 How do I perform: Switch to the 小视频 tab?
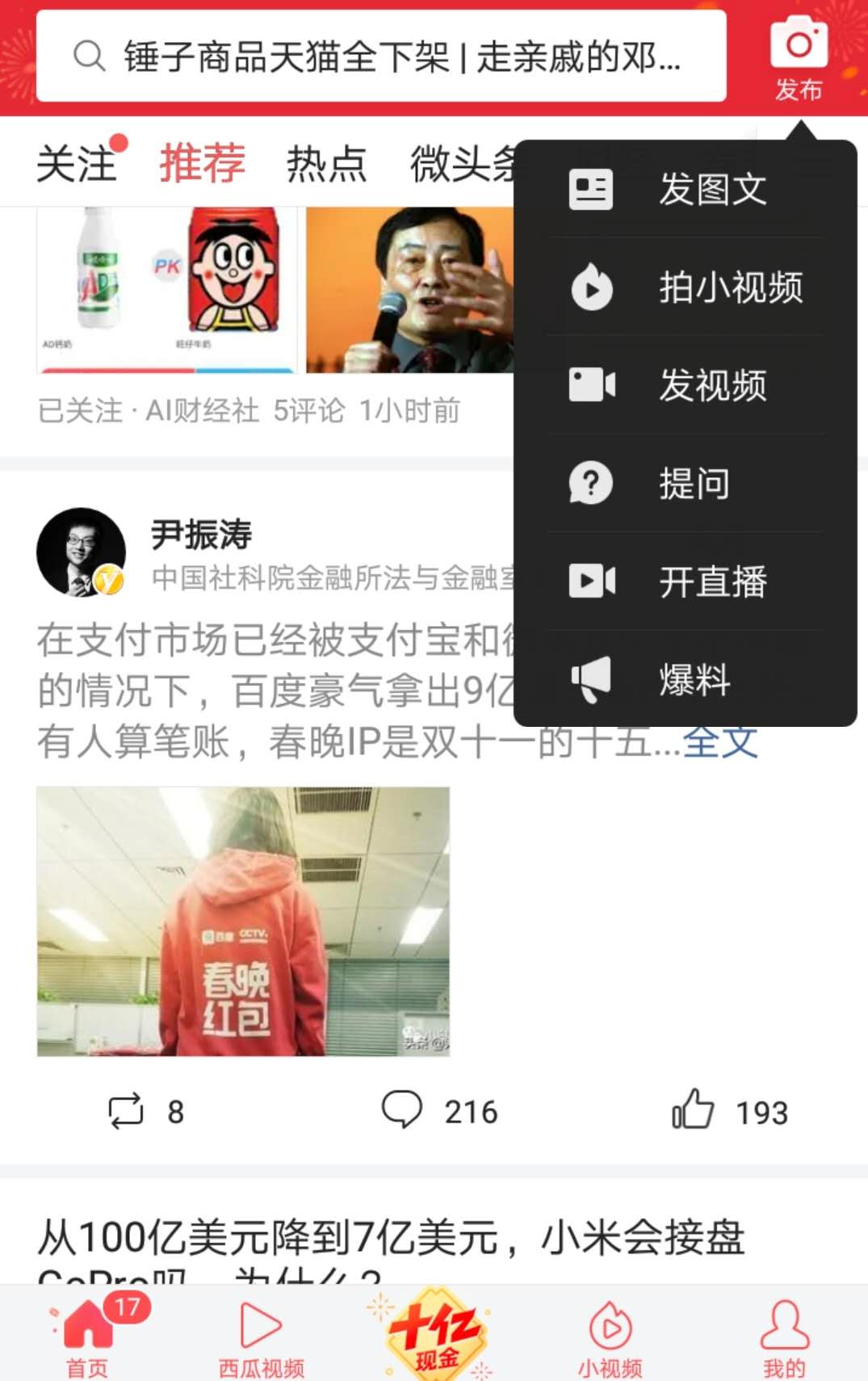(x=610, y=1337)
